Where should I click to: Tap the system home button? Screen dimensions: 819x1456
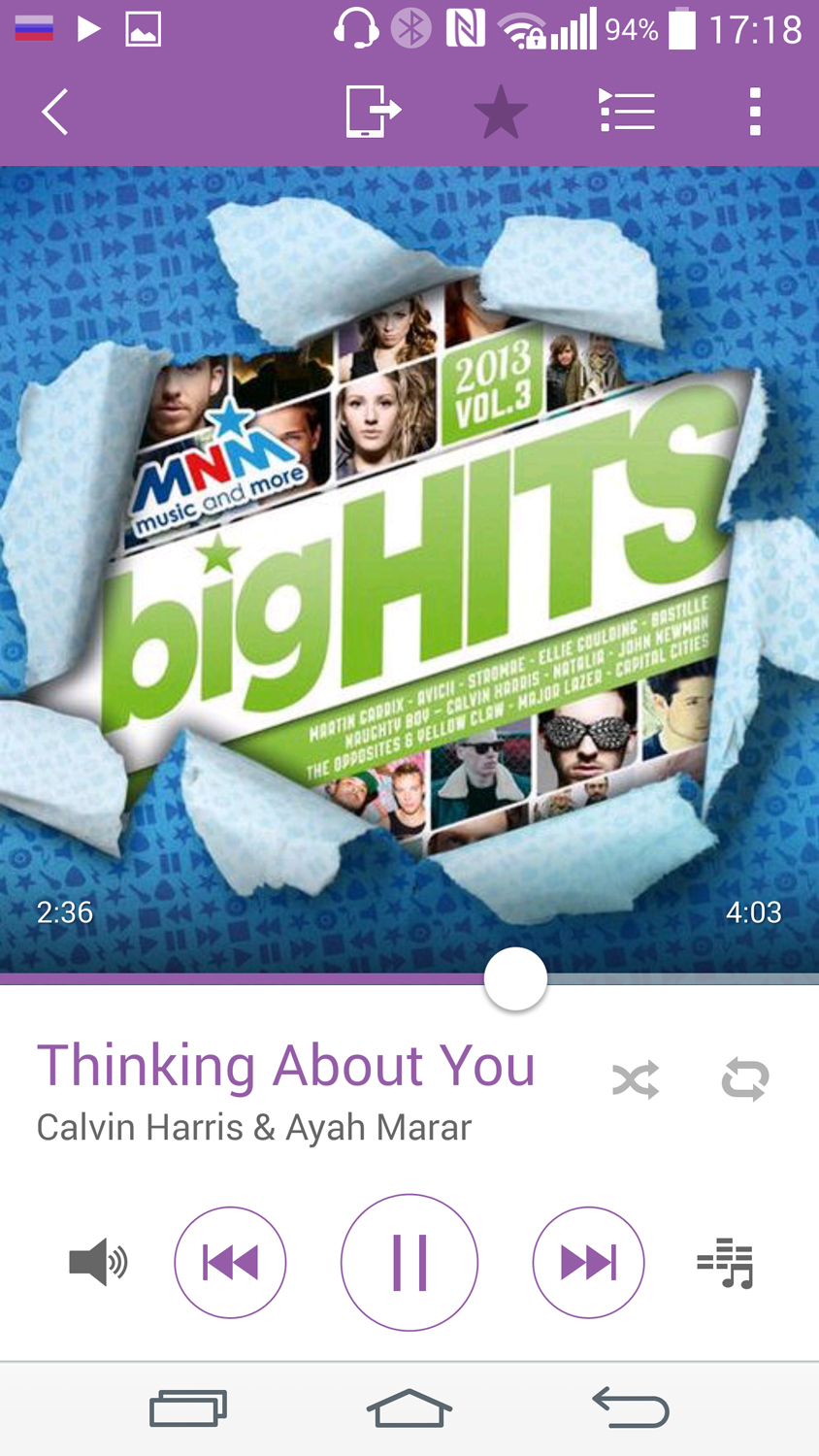[409, 1408]
